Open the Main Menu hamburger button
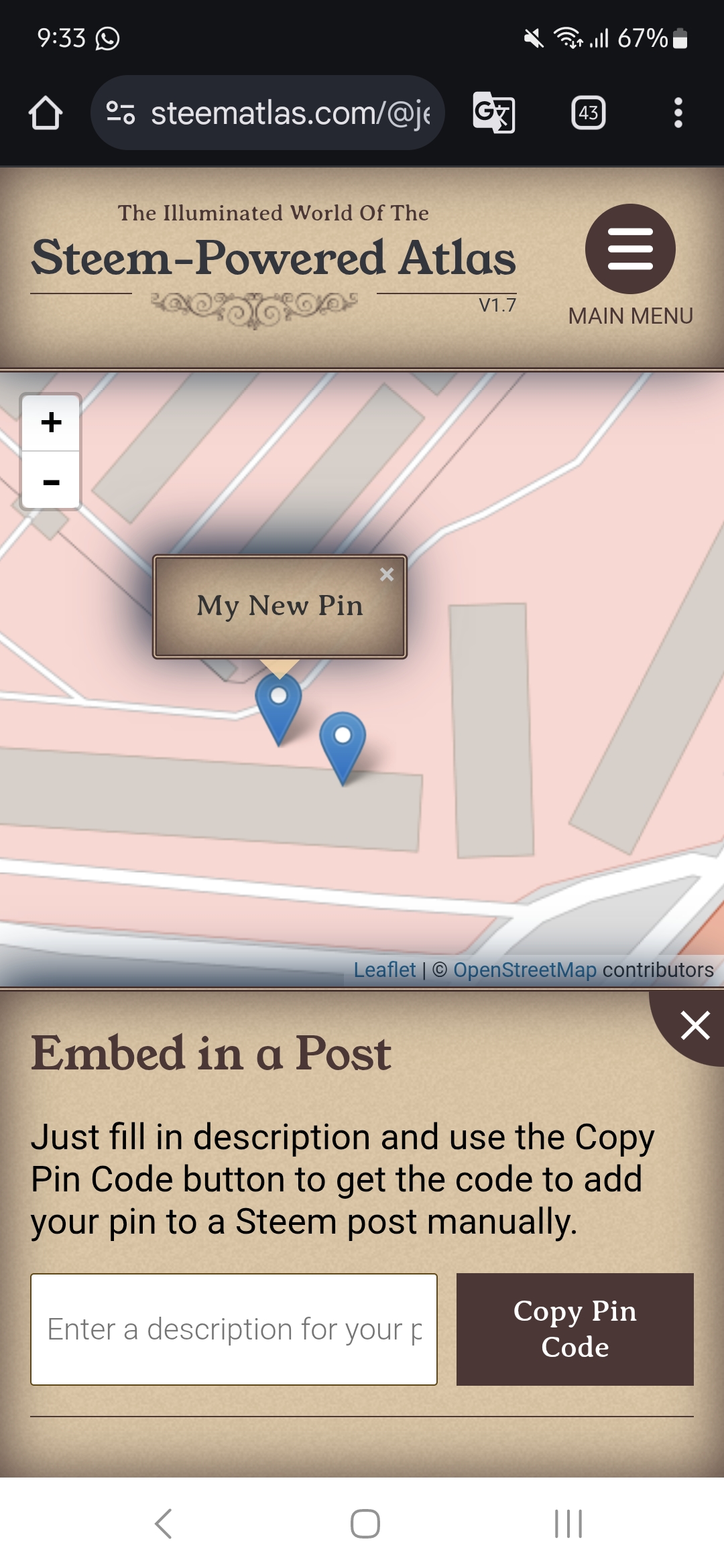Screen dimensions: 724x1568 tap(630, 249)
